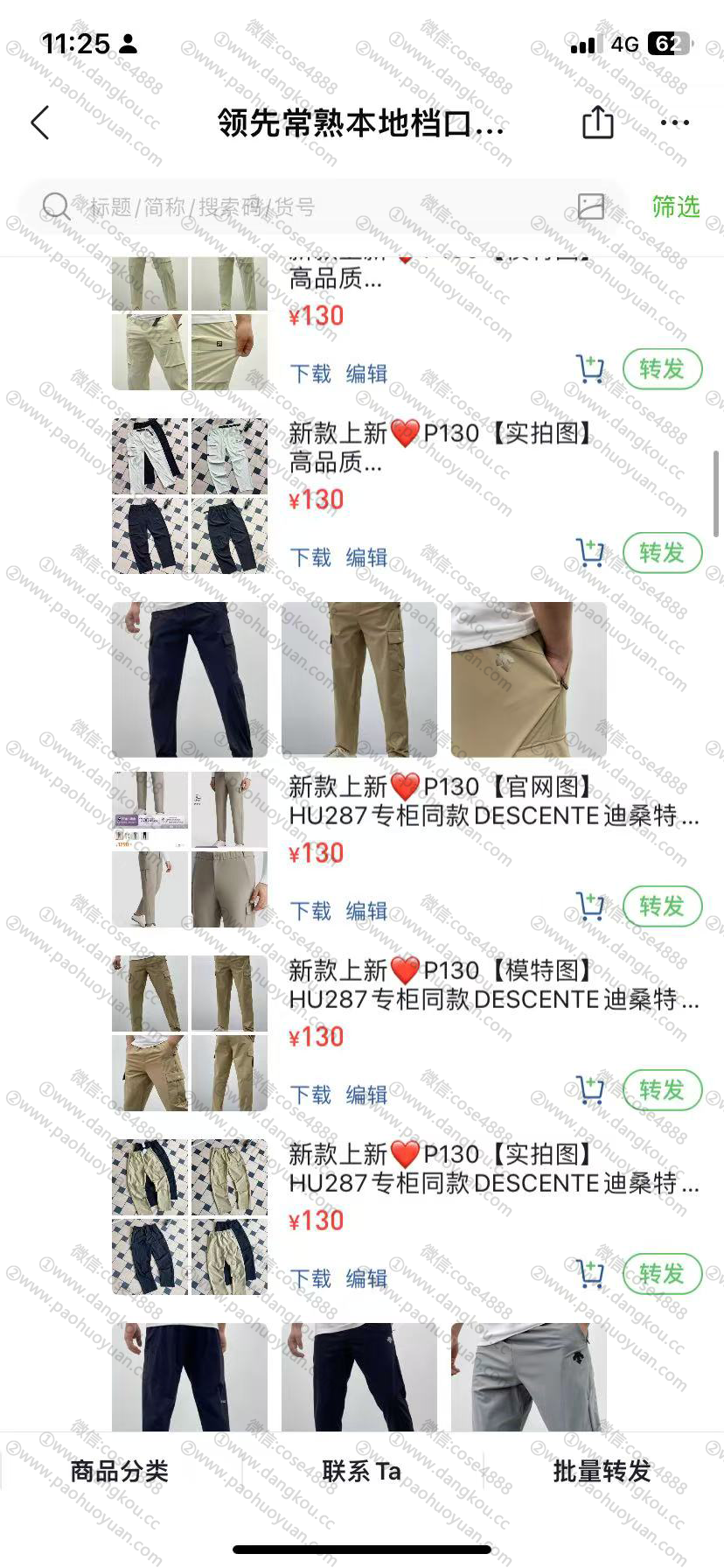Open image search icon in search bar
This screenshot has width=724, height=1568.
coord(591,206)
